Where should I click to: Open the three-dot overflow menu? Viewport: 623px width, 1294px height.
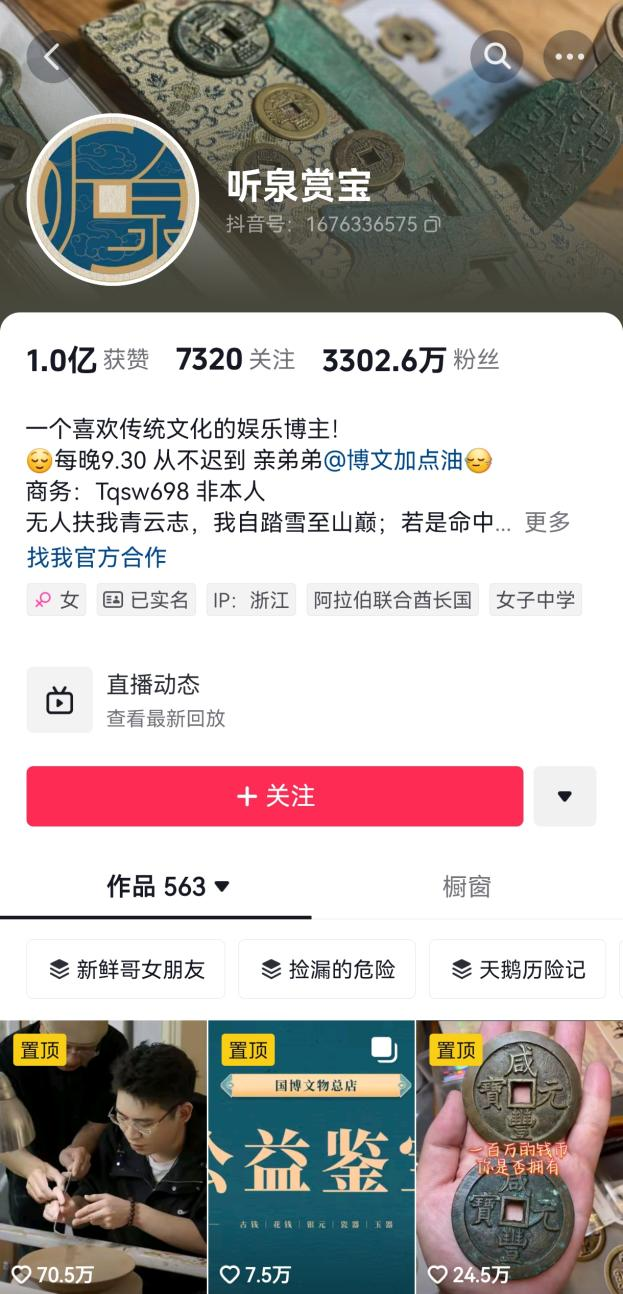pyautogui.click(x=569, y=56)
